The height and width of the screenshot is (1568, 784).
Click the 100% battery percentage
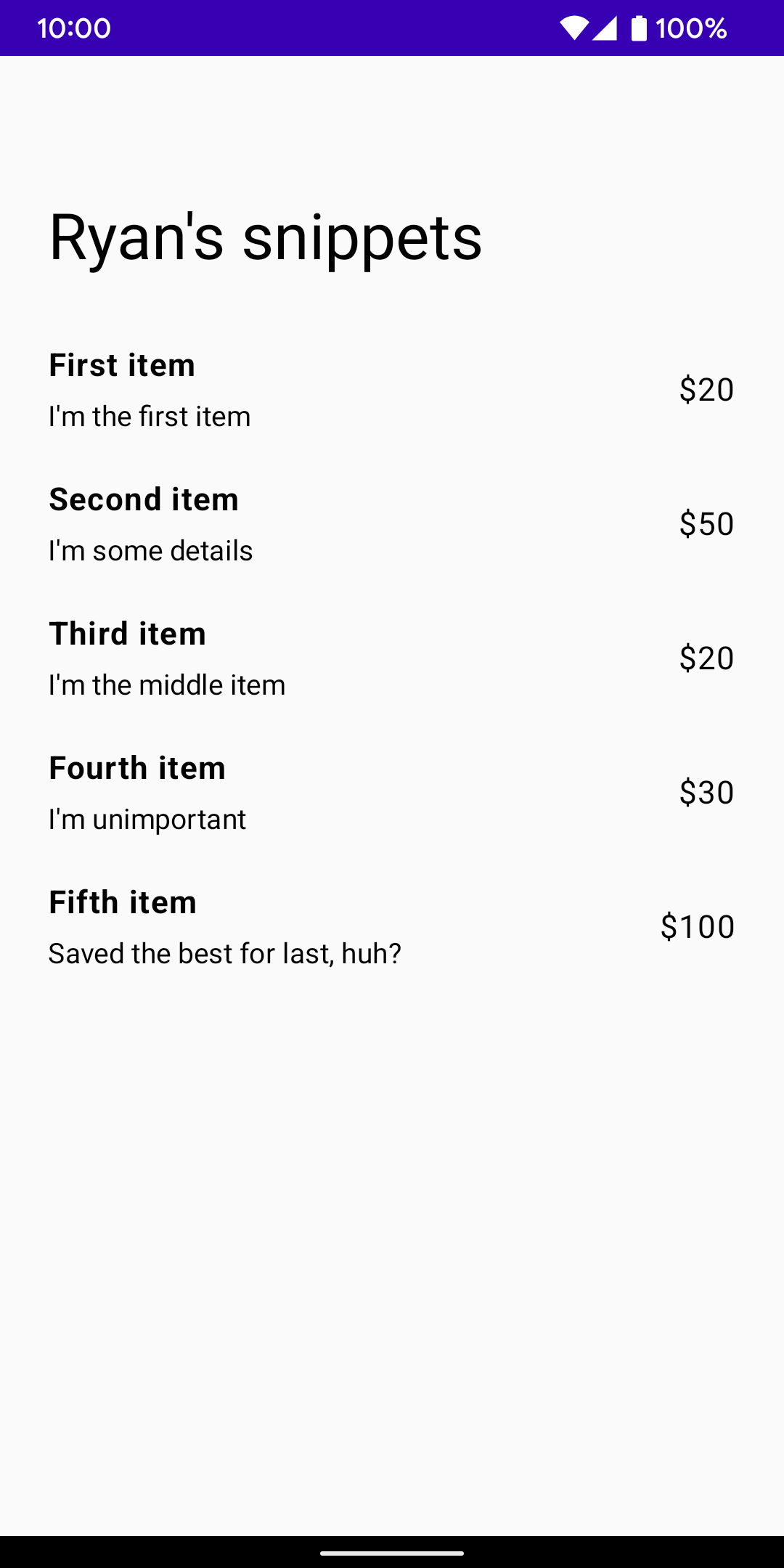[x=690, y=28]
